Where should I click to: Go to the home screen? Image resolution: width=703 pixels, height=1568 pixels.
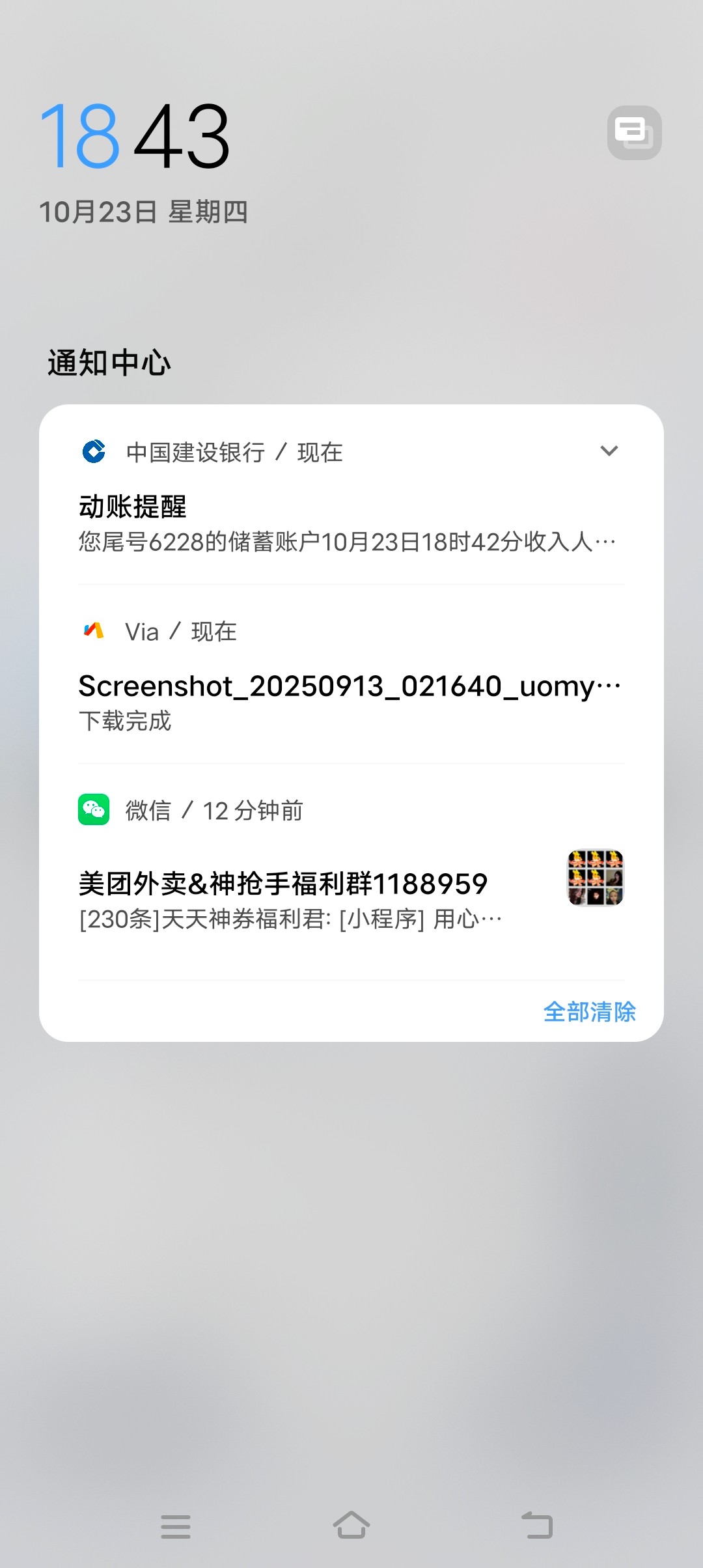point(351,1525)
